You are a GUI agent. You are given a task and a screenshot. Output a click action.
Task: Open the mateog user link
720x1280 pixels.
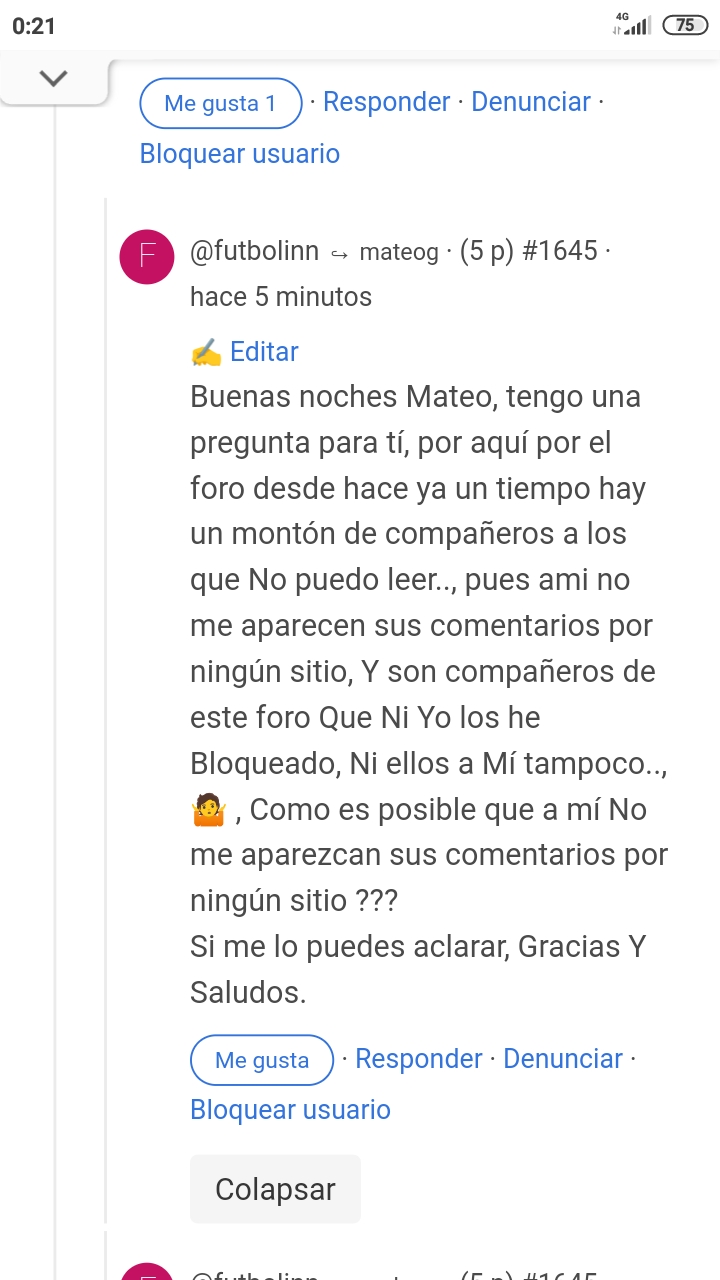(x=399, y=252)
